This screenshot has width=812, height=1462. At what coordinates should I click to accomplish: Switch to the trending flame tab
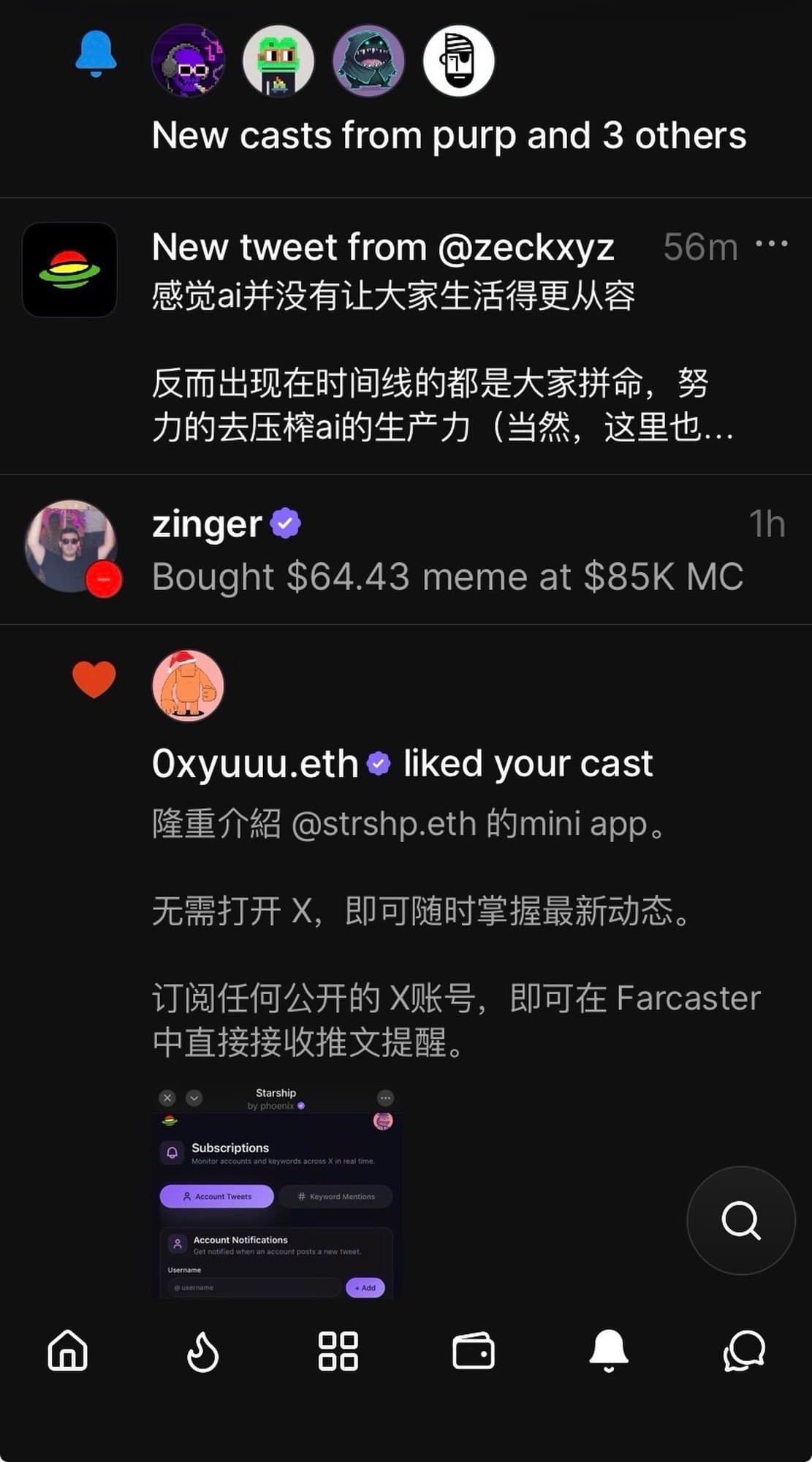click(202, 1350)
